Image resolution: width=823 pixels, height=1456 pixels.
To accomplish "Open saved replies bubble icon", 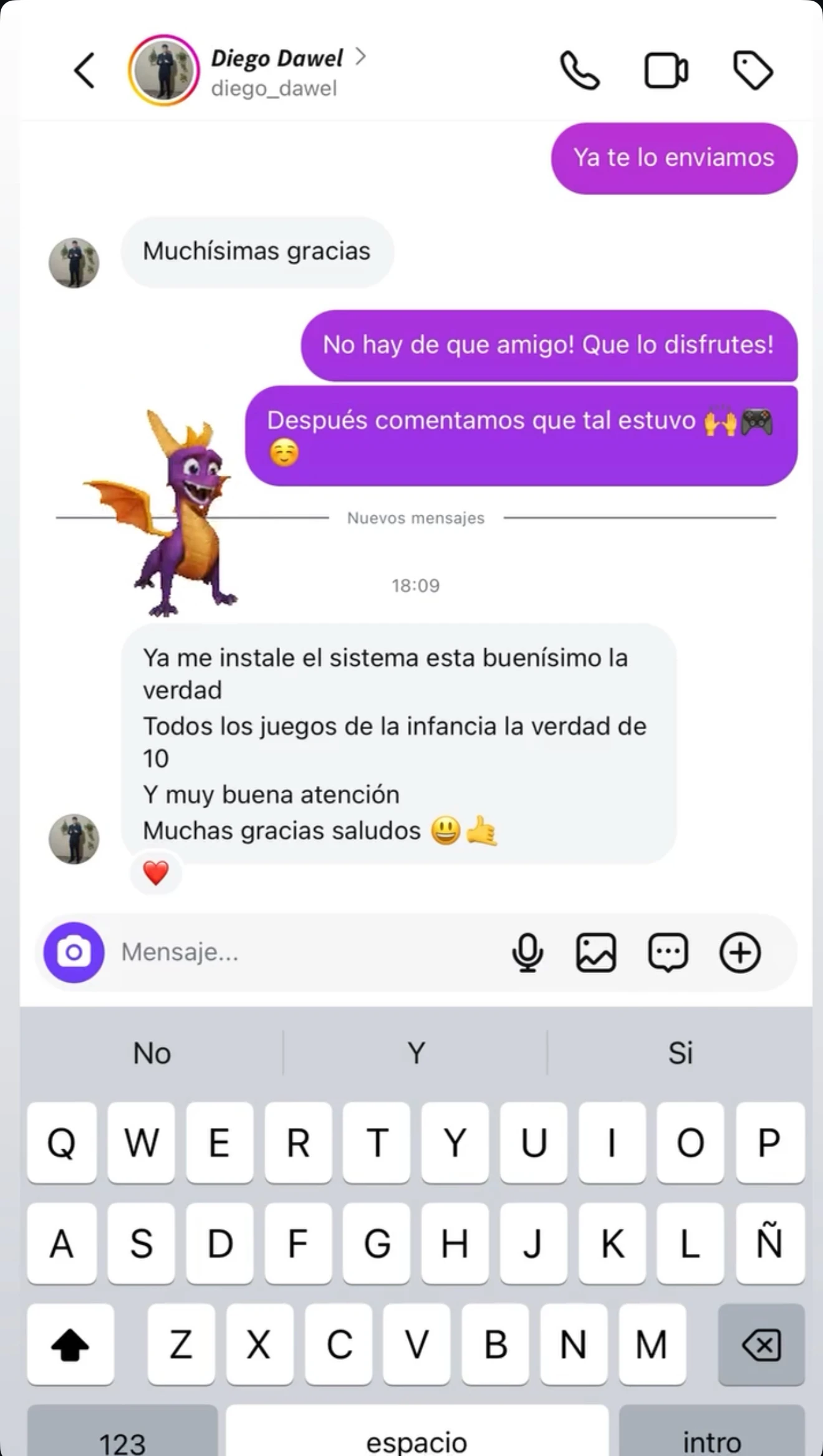I will click(x=668, y=952).
